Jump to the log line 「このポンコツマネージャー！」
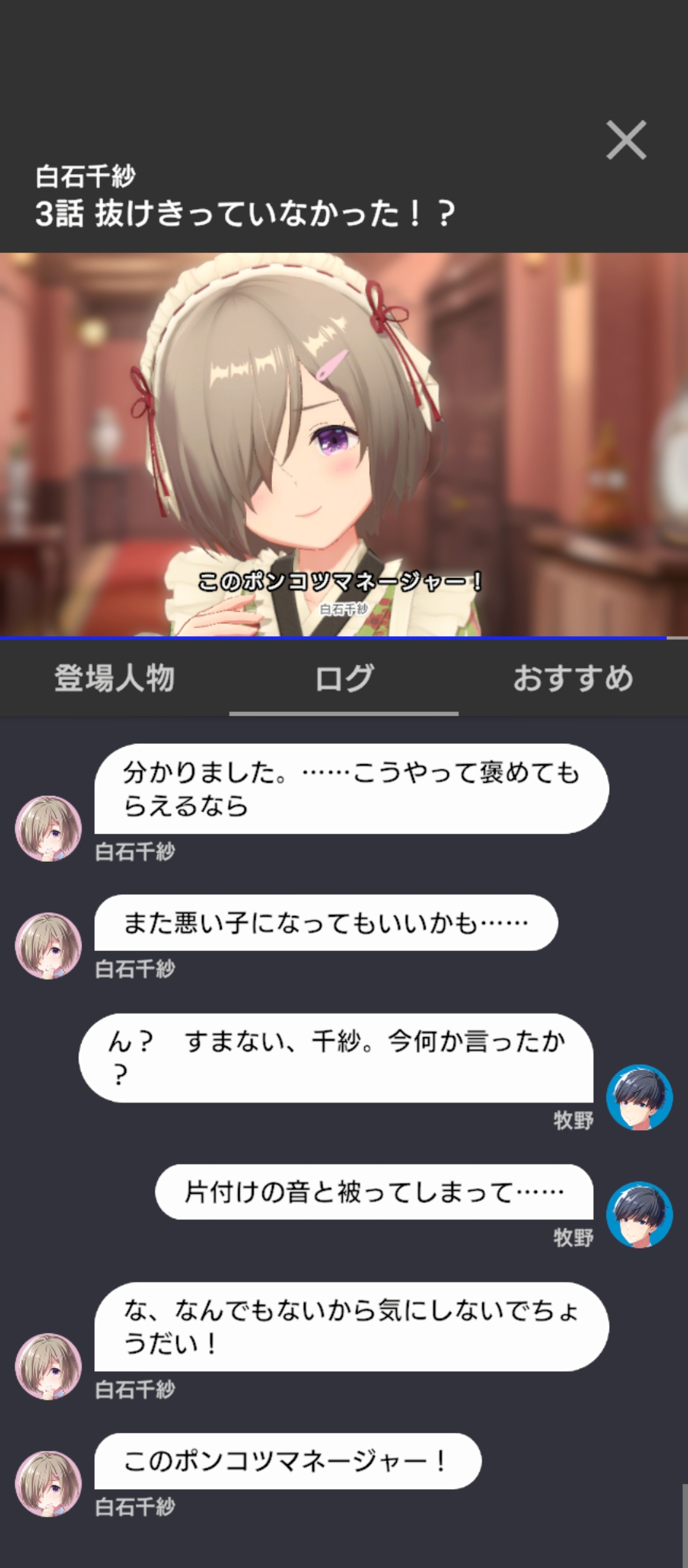Image resolution: width=688 pixels, height=1568 pixels. (x=287, y=1461)
